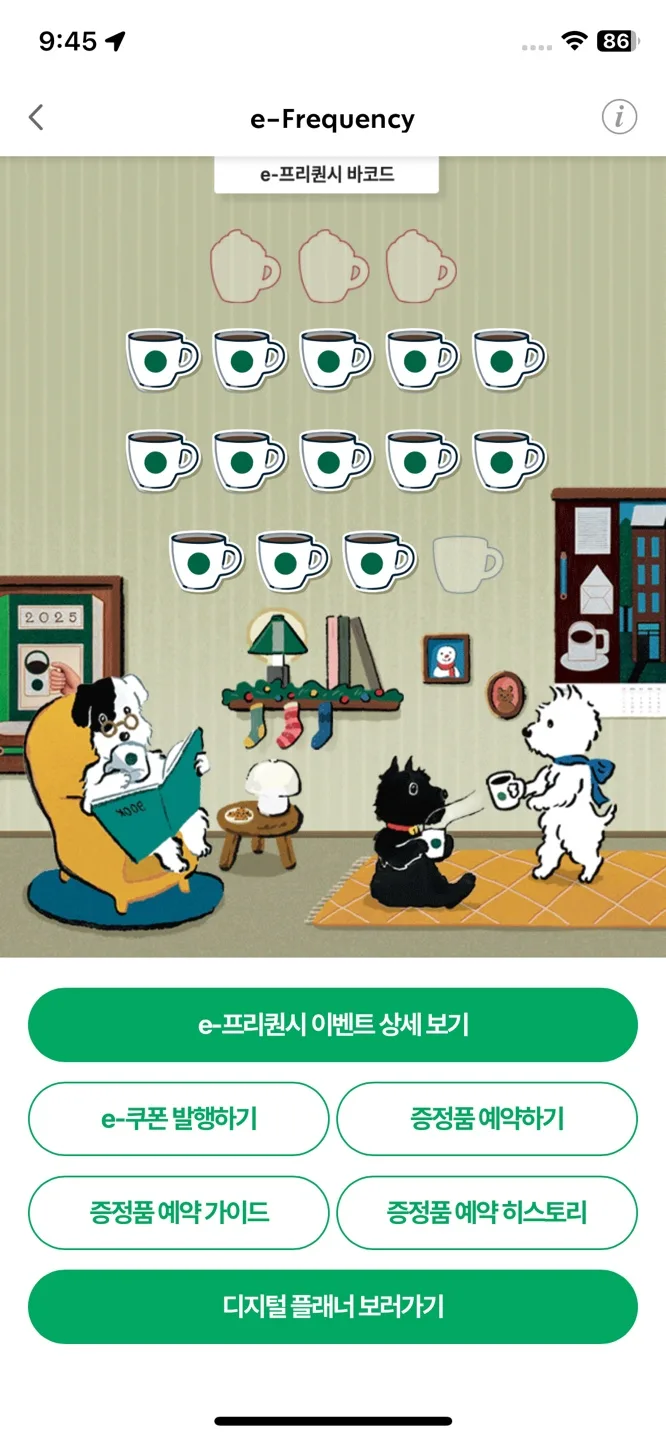666x1440 pixels.
Task: Go back using the top-left arrow
Action: coord(37,118)
